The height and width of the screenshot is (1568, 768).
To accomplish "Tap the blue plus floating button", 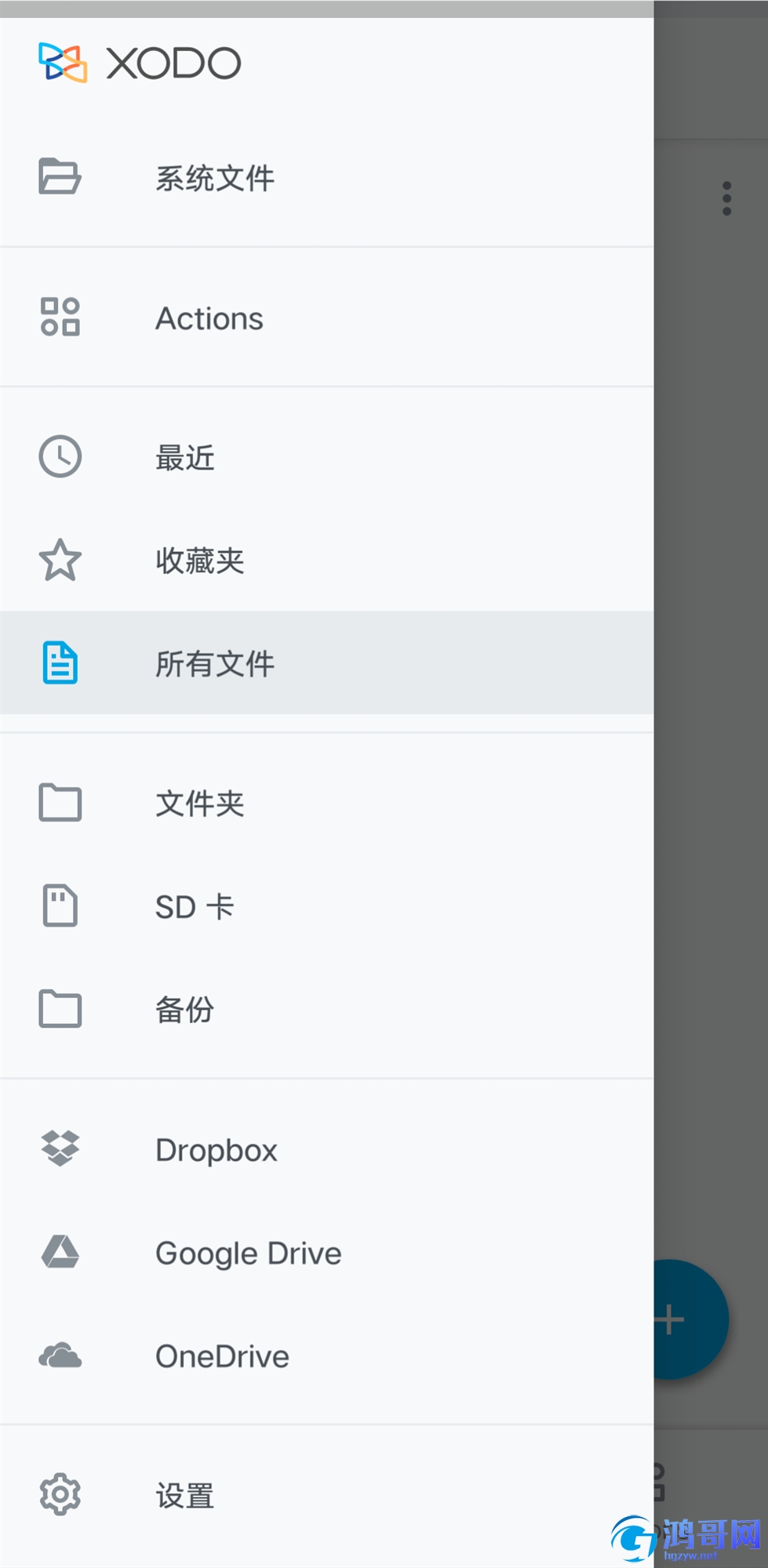I will [x=690, y=1319].
